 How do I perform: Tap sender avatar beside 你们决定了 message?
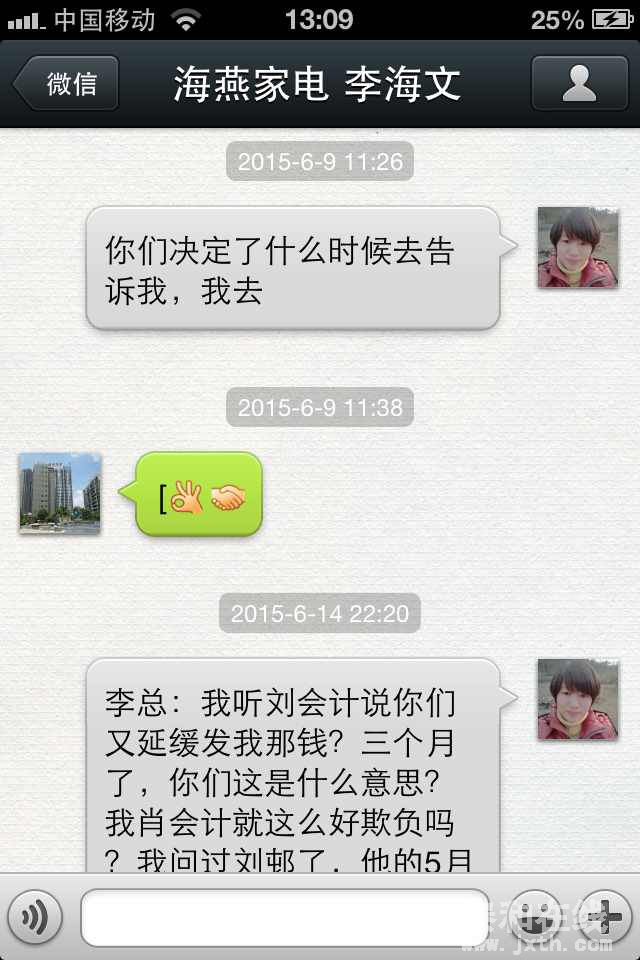577,248
